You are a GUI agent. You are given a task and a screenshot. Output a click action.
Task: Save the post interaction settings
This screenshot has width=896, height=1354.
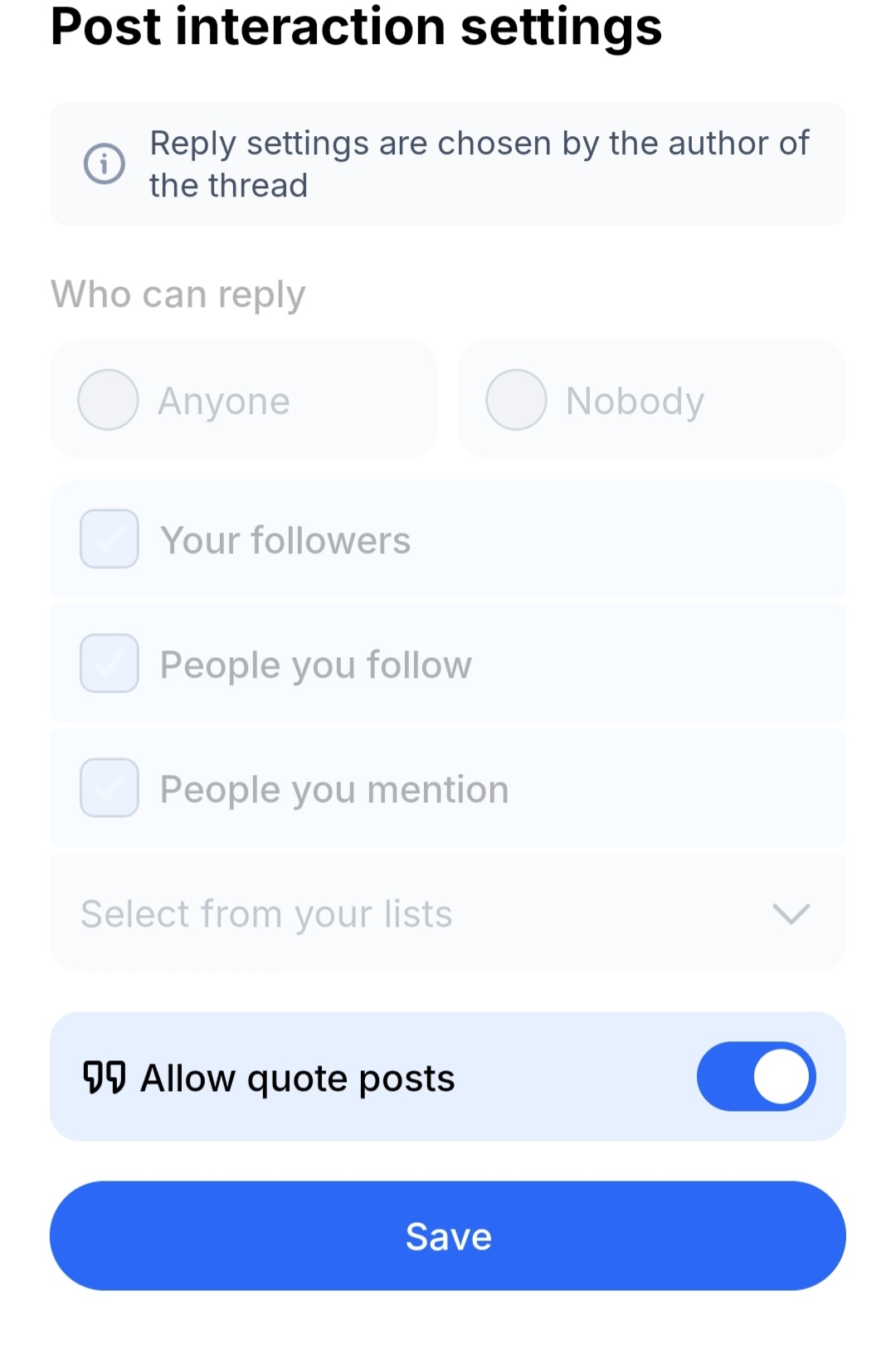tap(448, 1236)
